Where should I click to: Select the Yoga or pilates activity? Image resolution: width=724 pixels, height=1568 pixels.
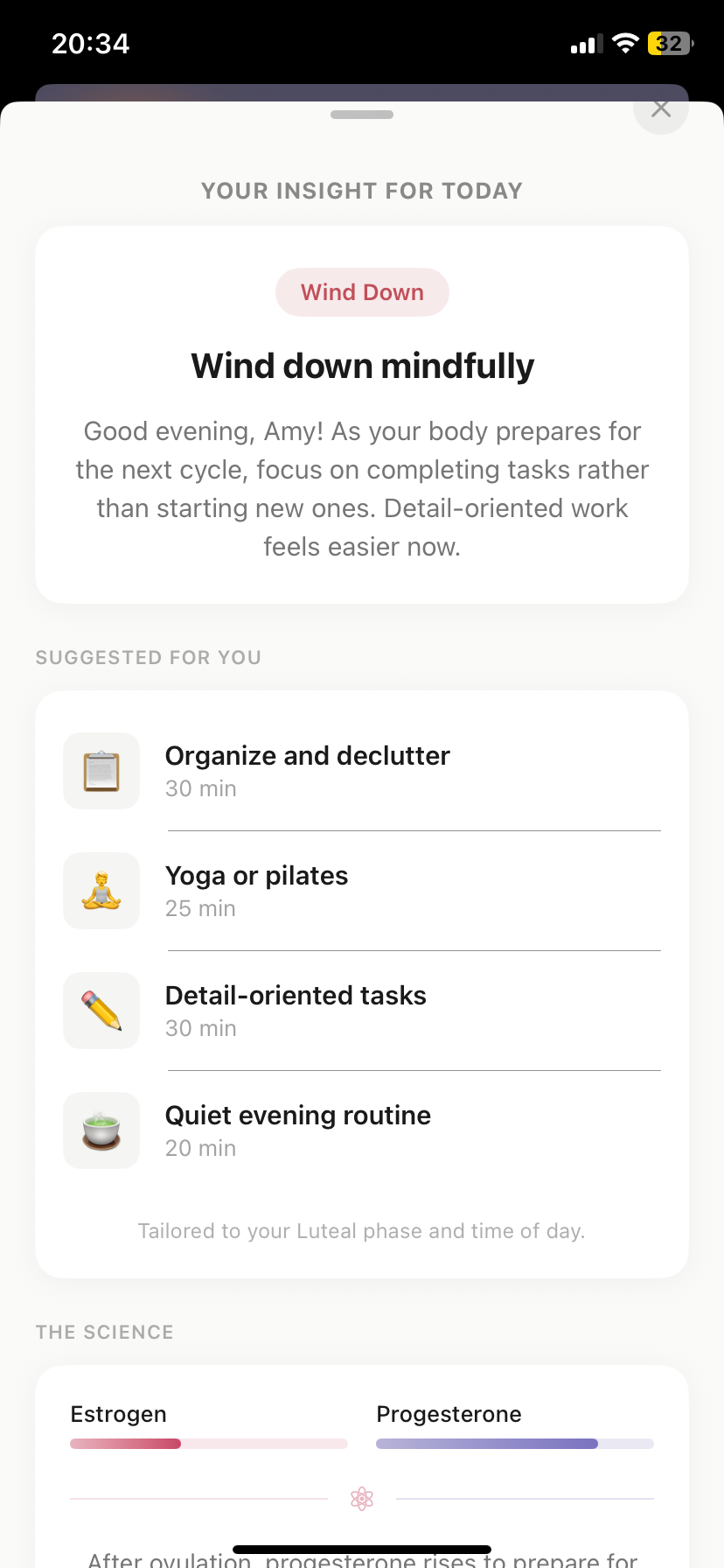362,891
